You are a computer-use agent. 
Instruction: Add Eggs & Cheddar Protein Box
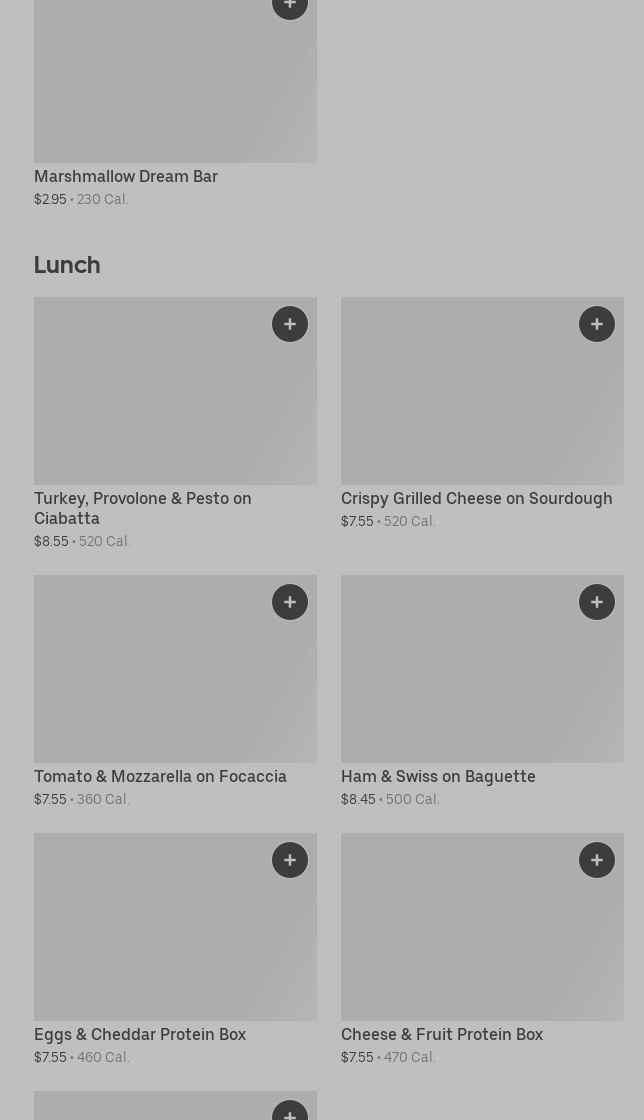[290, 860]
